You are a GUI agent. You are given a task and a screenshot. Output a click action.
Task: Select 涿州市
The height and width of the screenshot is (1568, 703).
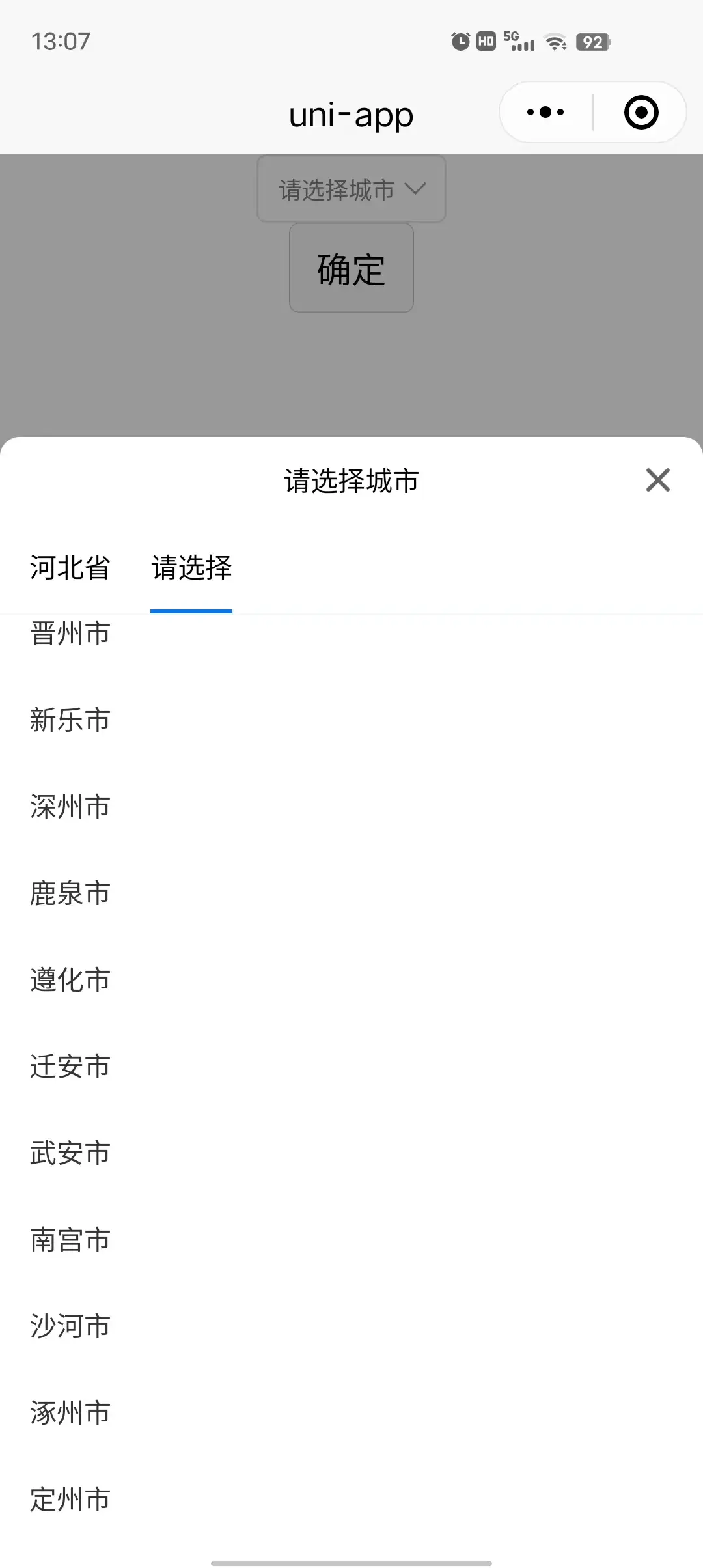(351, 1413)
